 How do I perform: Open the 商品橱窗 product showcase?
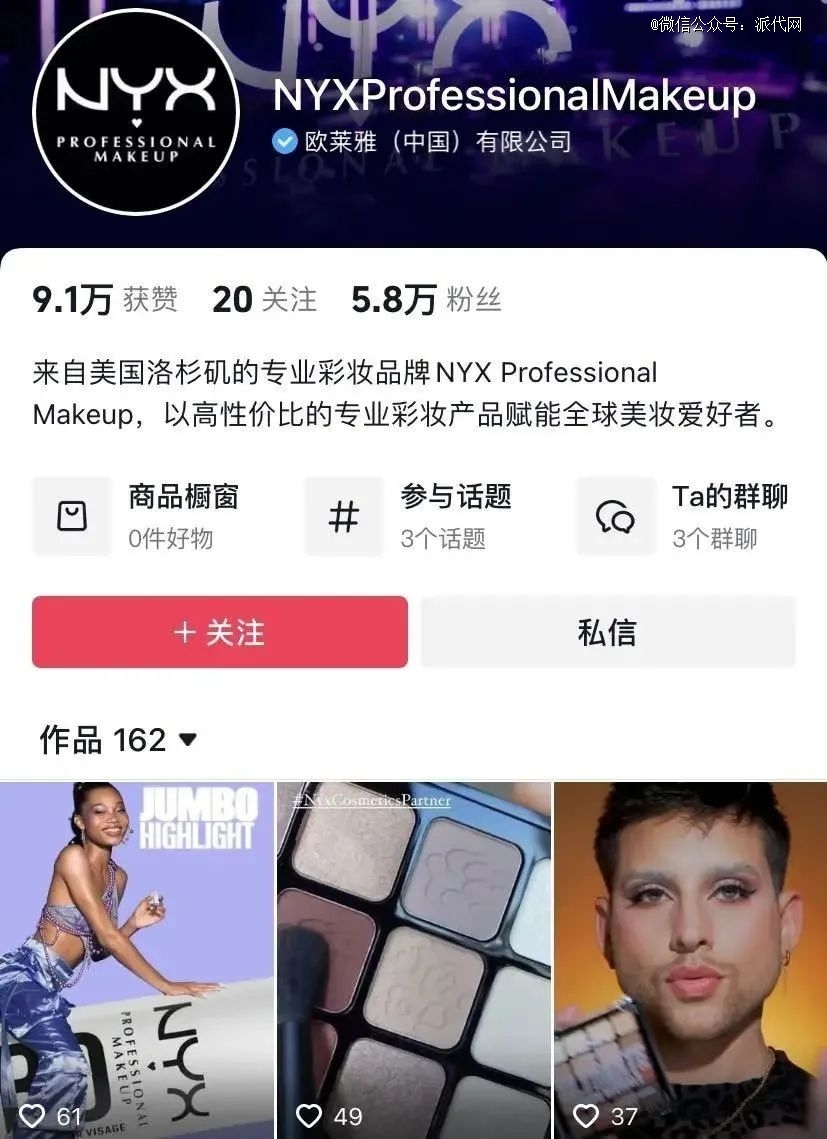[140, 516]
